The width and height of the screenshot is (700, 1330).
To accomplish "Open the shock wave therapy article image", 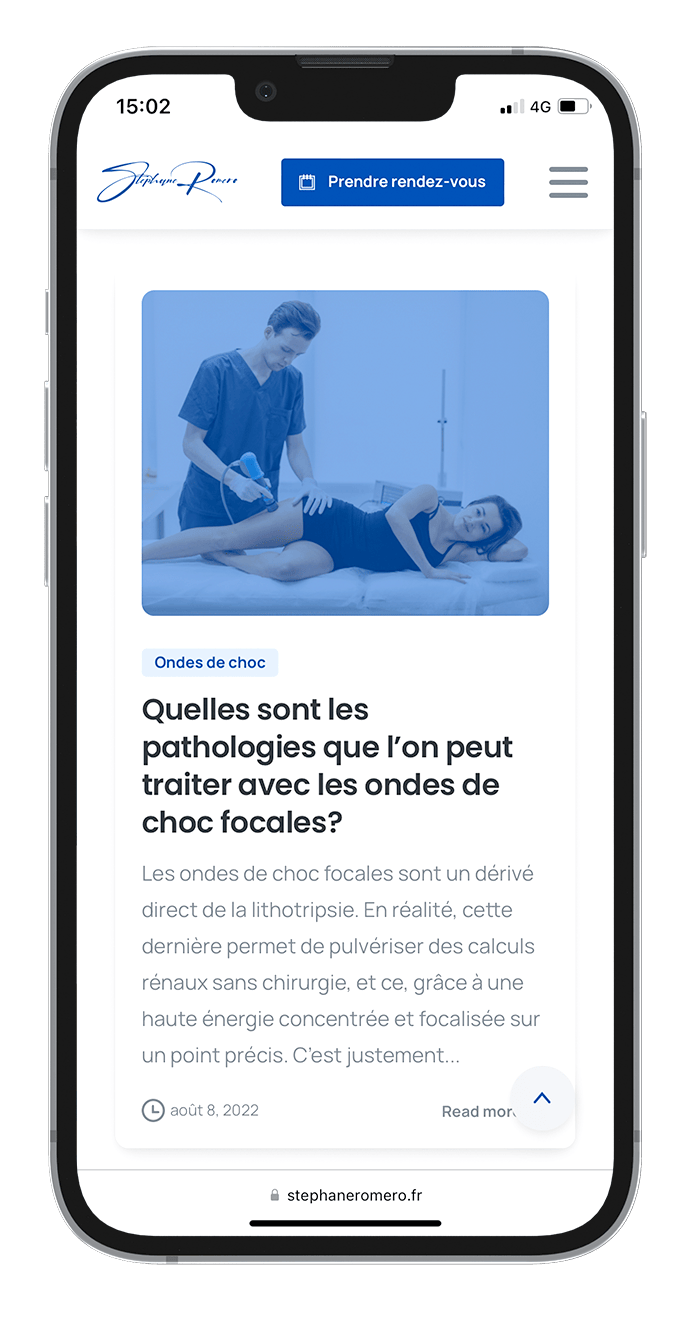I will [345, 452].
